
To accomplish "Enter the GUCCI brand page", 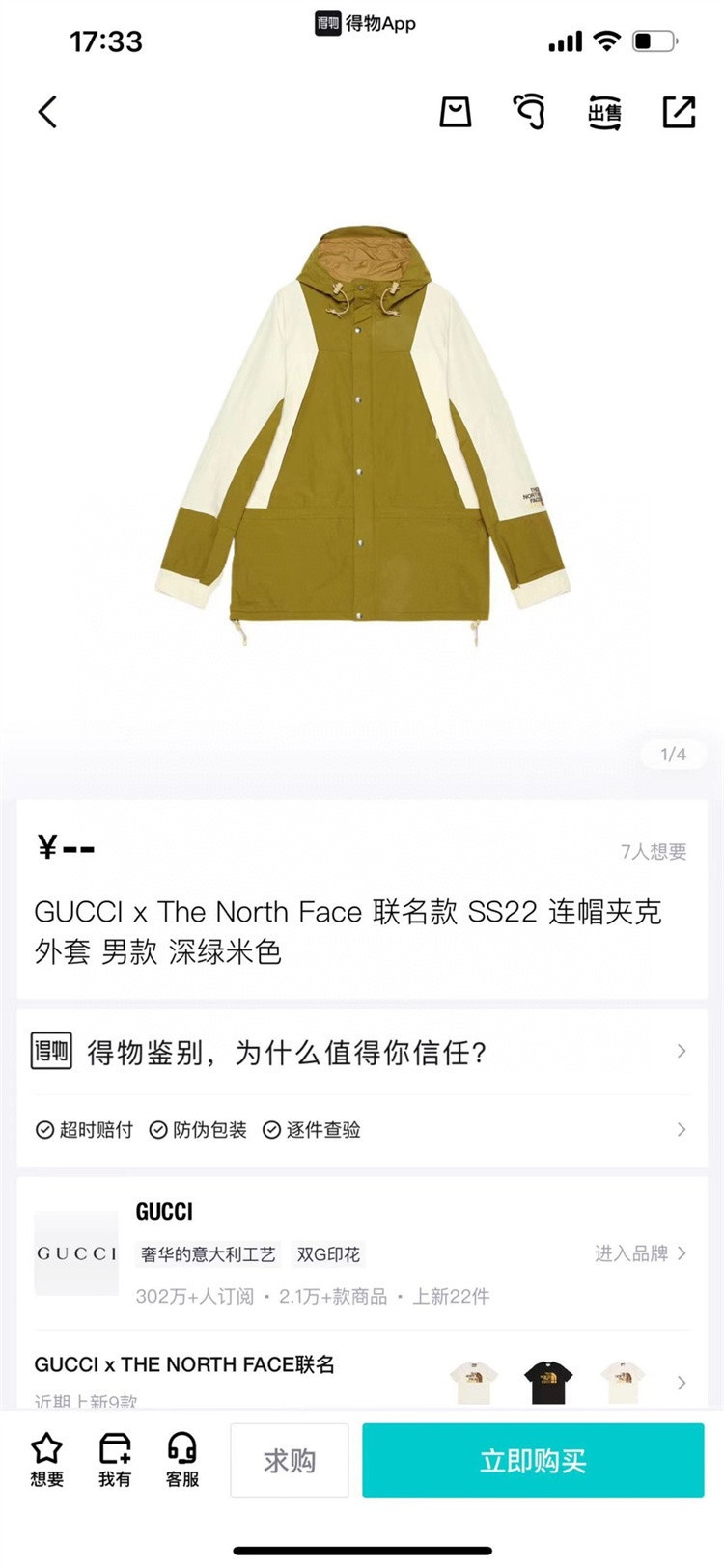I will pos(639,1252).
